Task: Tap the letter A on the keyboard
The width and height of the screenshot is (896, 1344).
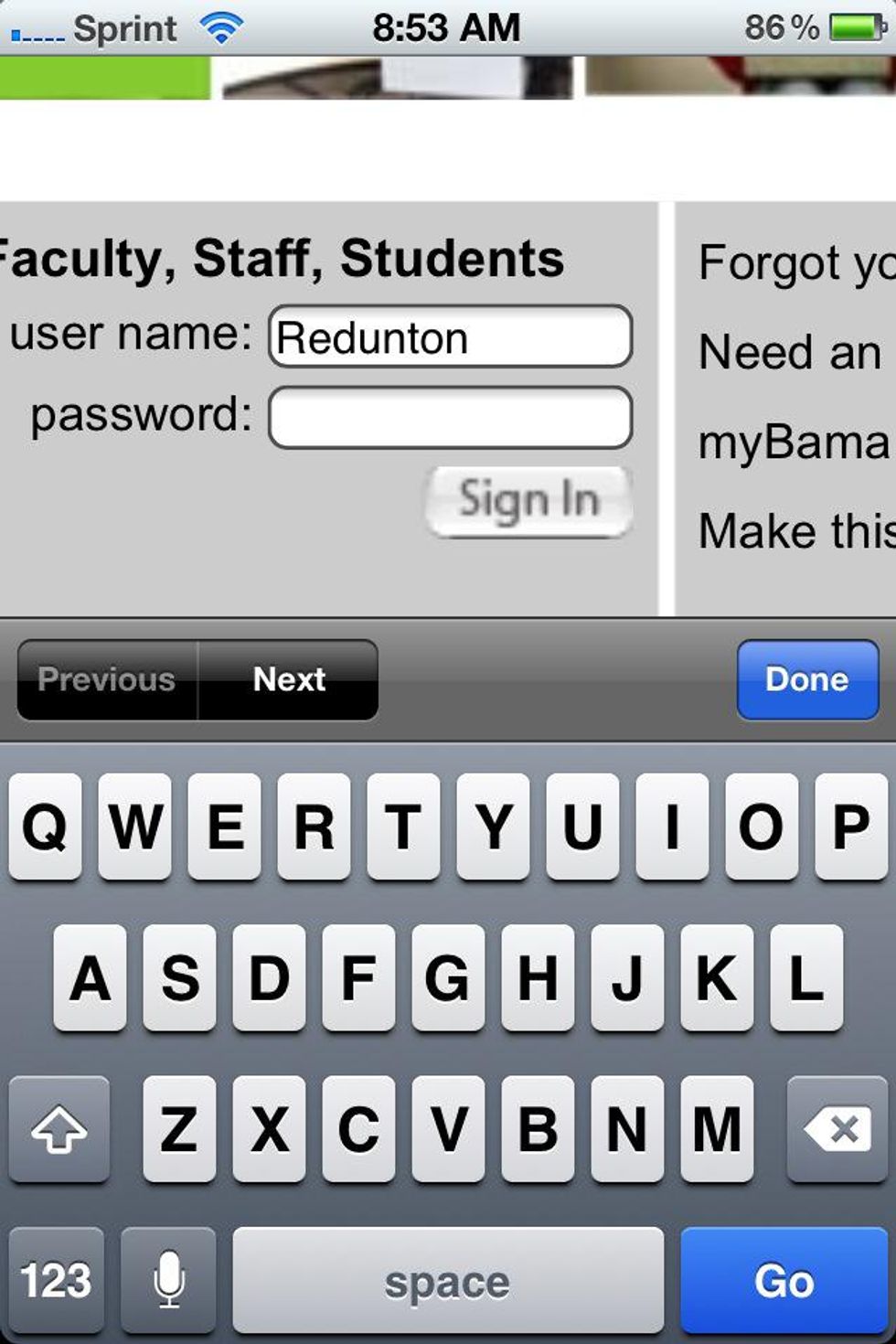Action: point(90,980)
